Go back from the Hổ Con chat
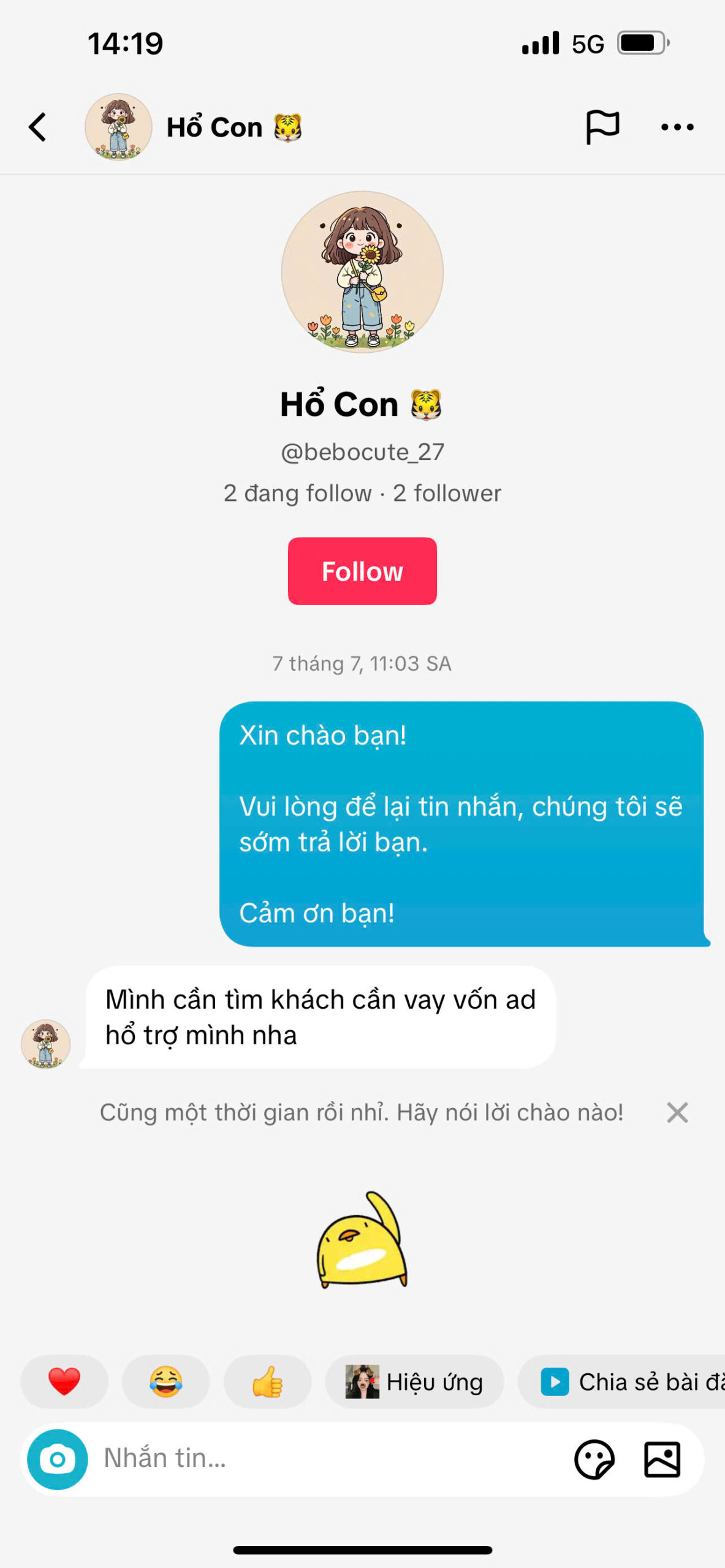This screenshot has width=725, height=1568. point(38,127)
